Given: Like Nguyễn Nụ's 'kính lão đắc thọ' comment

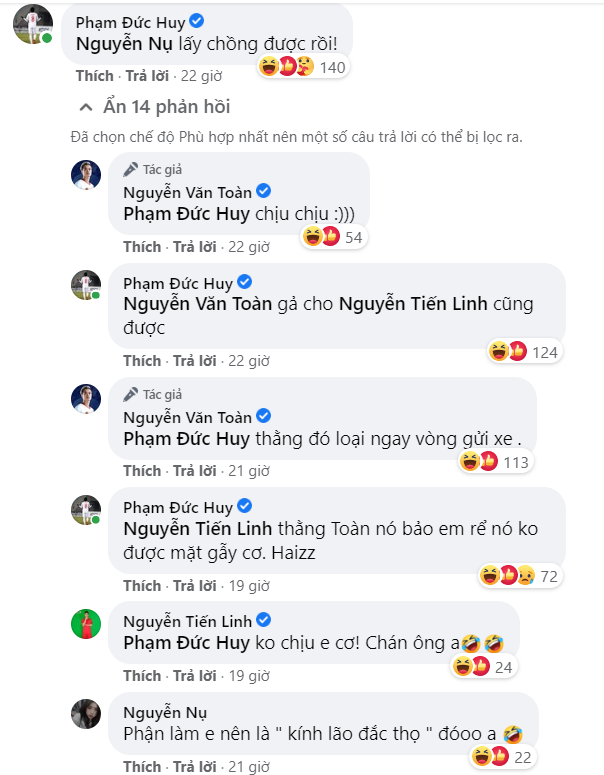Looking at the screenshot, I should tap(141, 767).
